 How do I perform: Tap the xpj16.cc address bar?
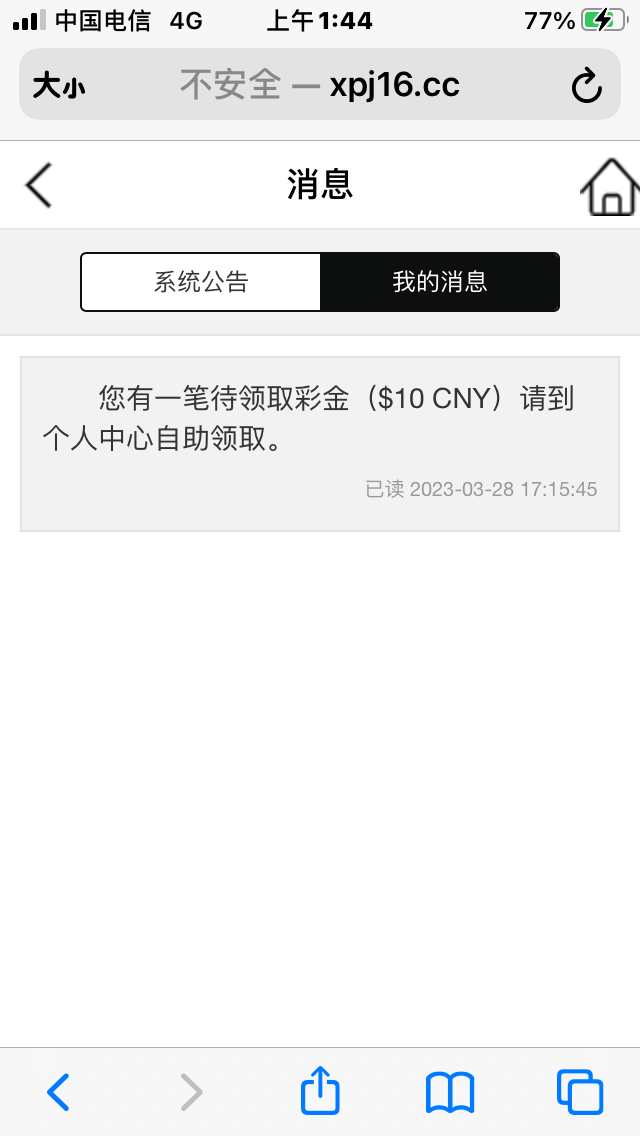tap(320, 86)
